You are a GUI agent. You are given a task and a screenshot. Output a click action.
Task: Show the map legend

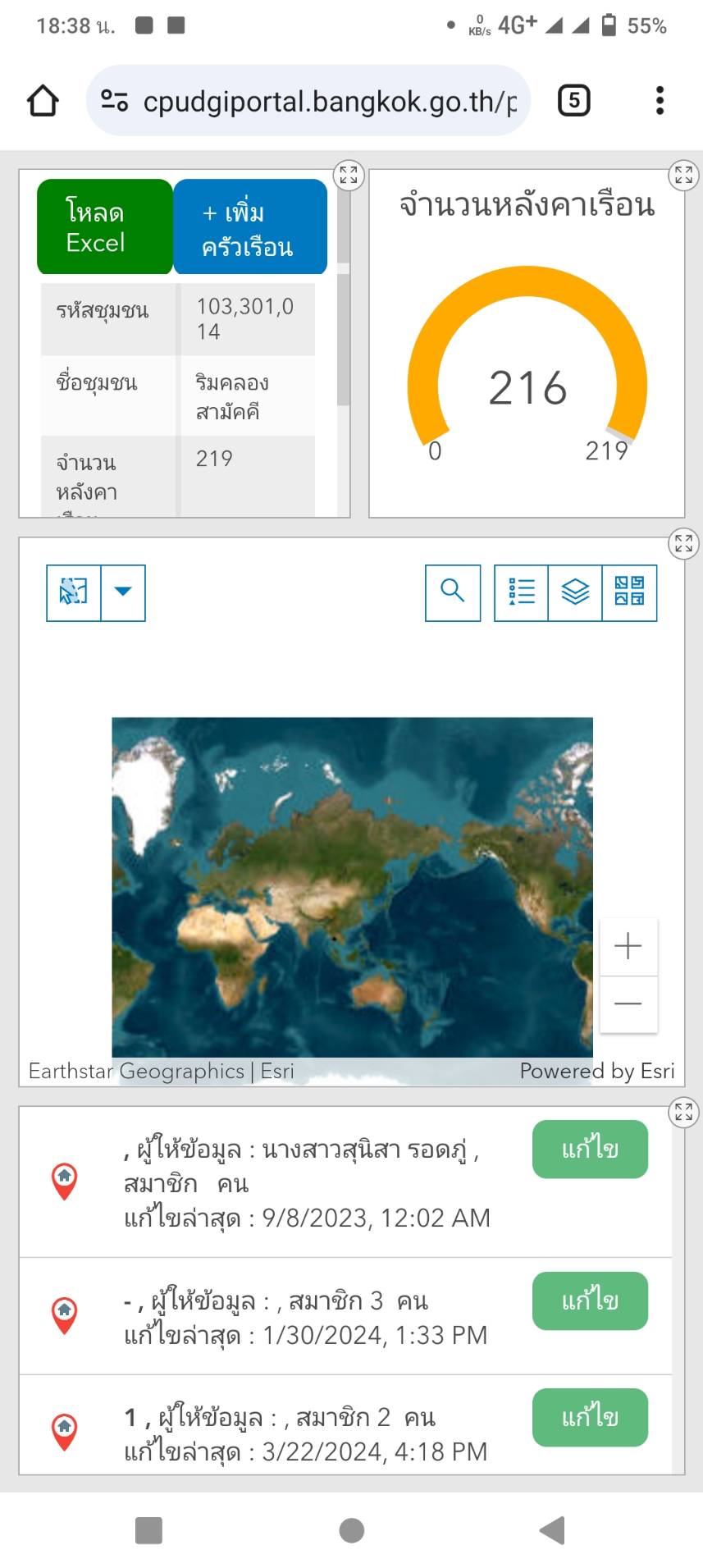[522, 592]
